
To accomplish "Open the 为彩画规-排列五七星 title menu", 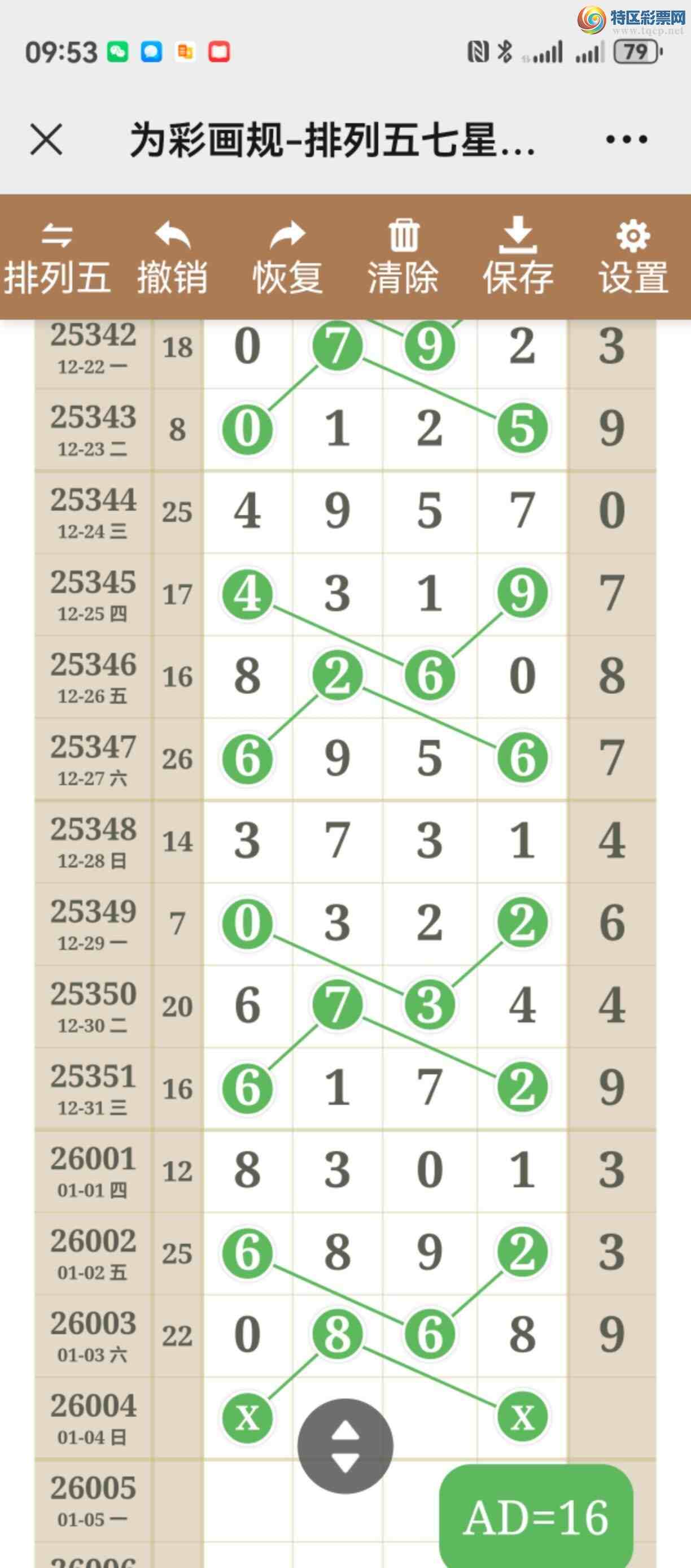I will click(x=333, y=141).
